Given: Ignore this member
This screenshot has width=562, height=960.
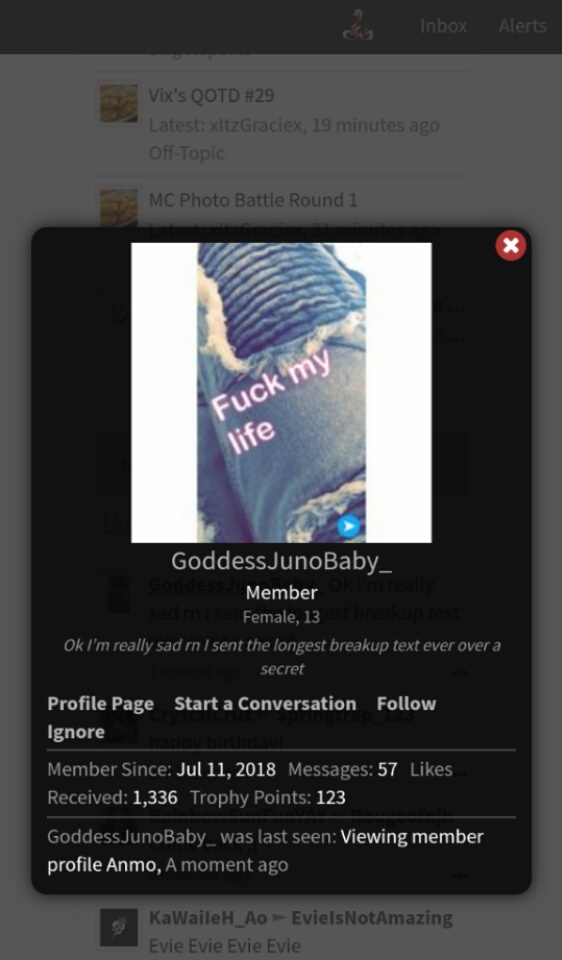Looking at the screenshot, I should (76, 732).
